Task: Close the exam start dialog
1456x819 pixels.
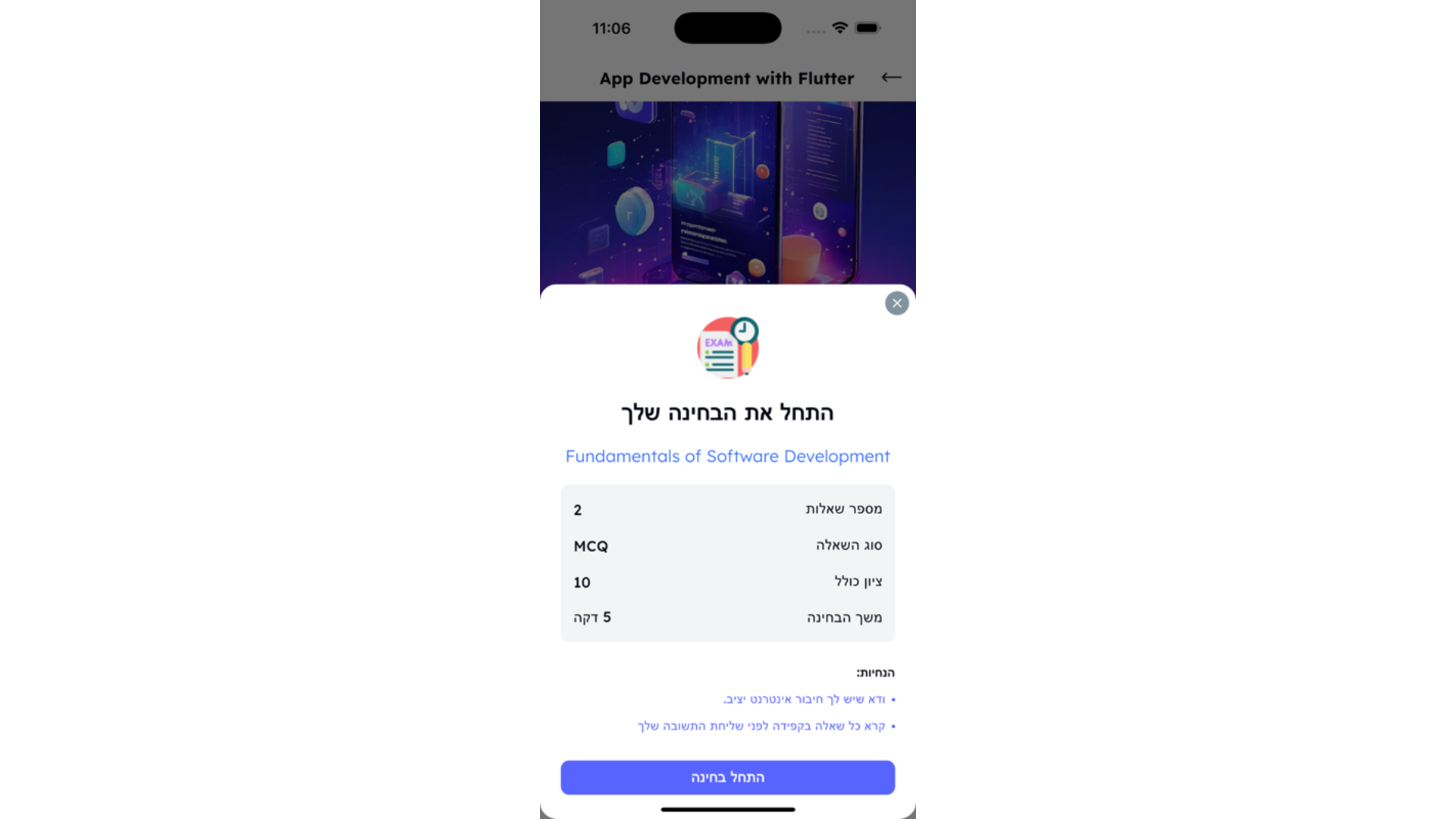Action: pos(896,303)
